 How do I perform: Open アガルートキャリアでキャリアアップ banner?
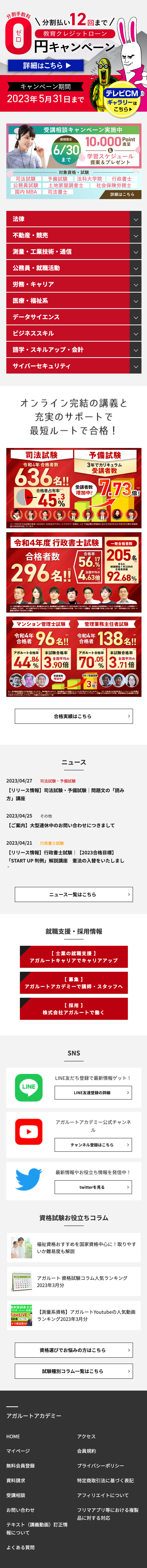pyautogui.click(x=73, y=957)
